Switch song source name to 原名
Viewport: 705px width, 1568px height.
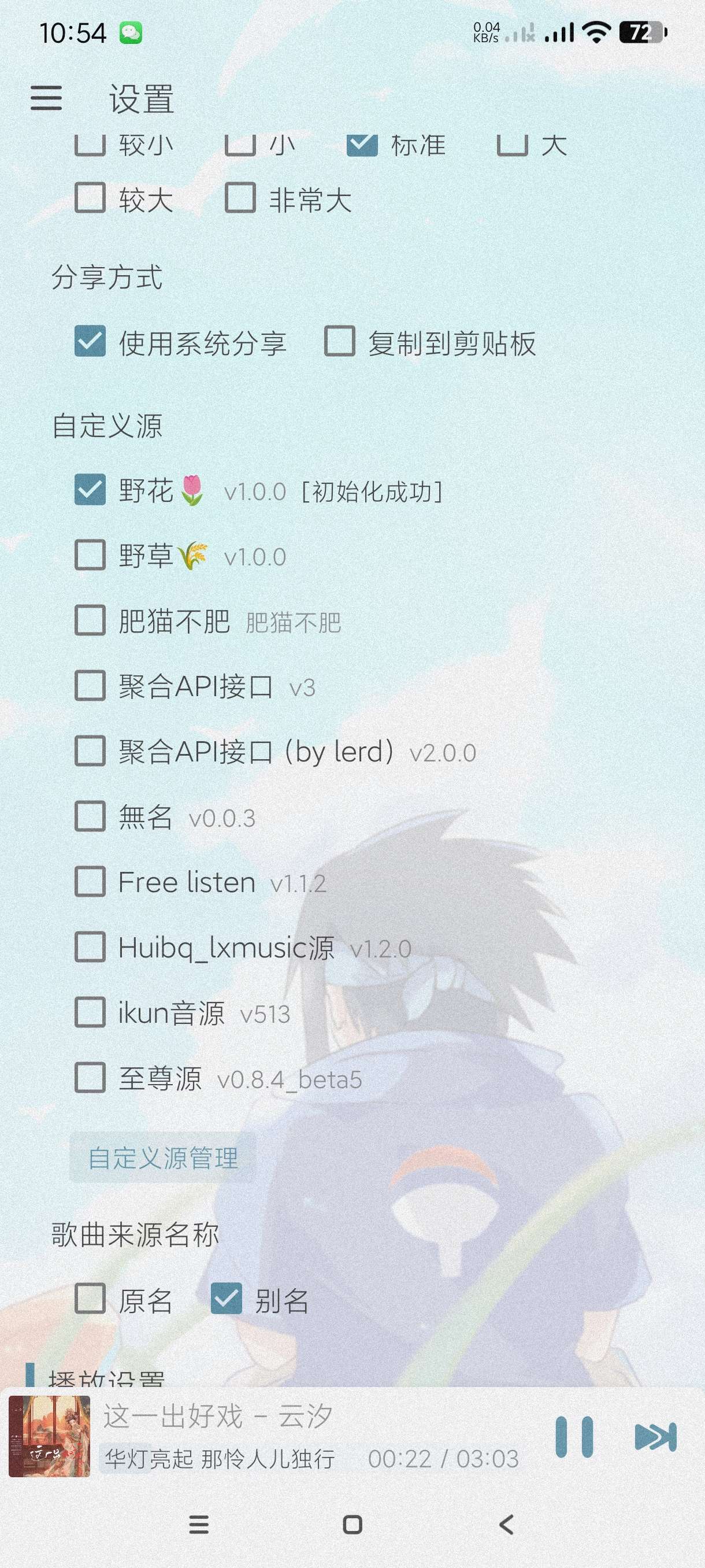pyautogui.click(x=90, y=1299)
